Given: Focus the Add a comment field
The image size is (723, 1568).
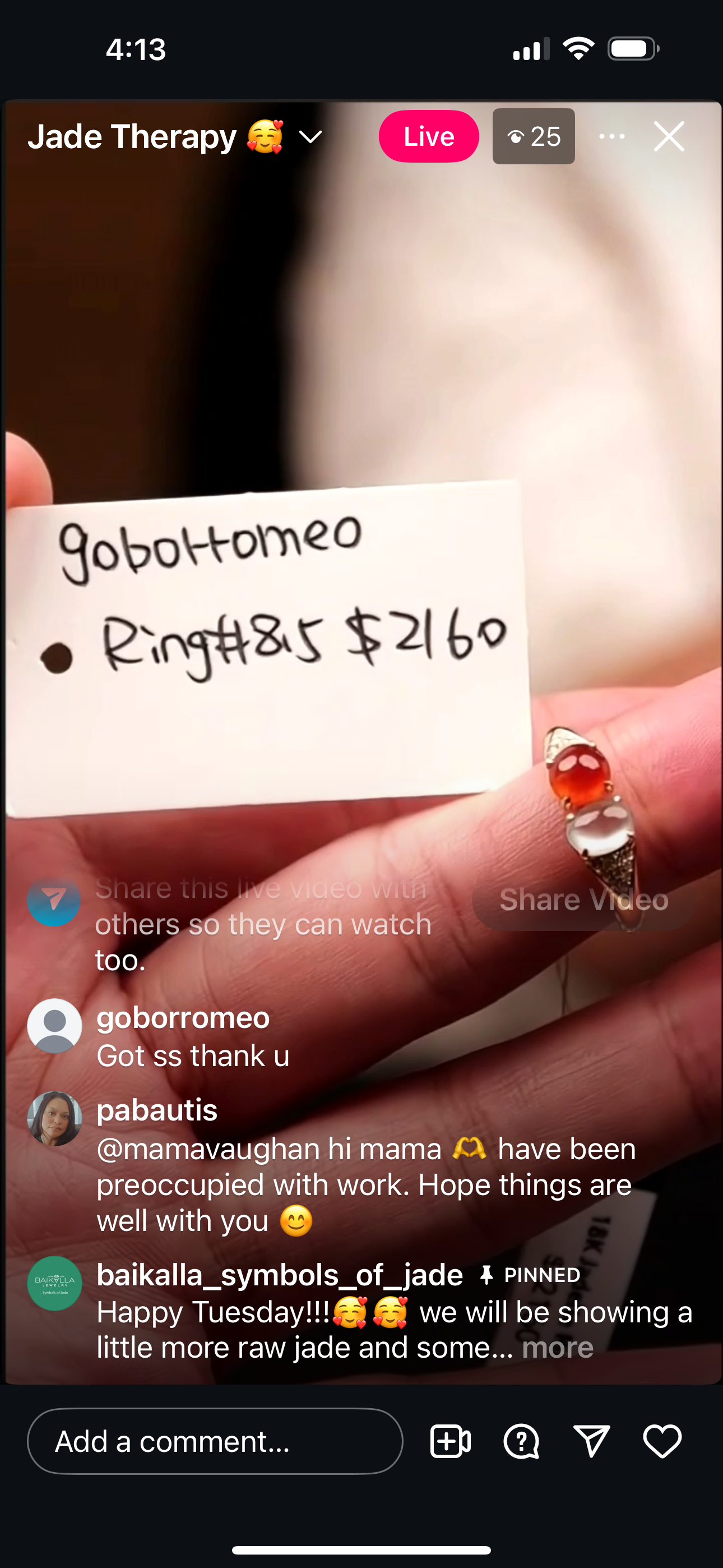Looking at the screenshot, I should click(215, 1441).
